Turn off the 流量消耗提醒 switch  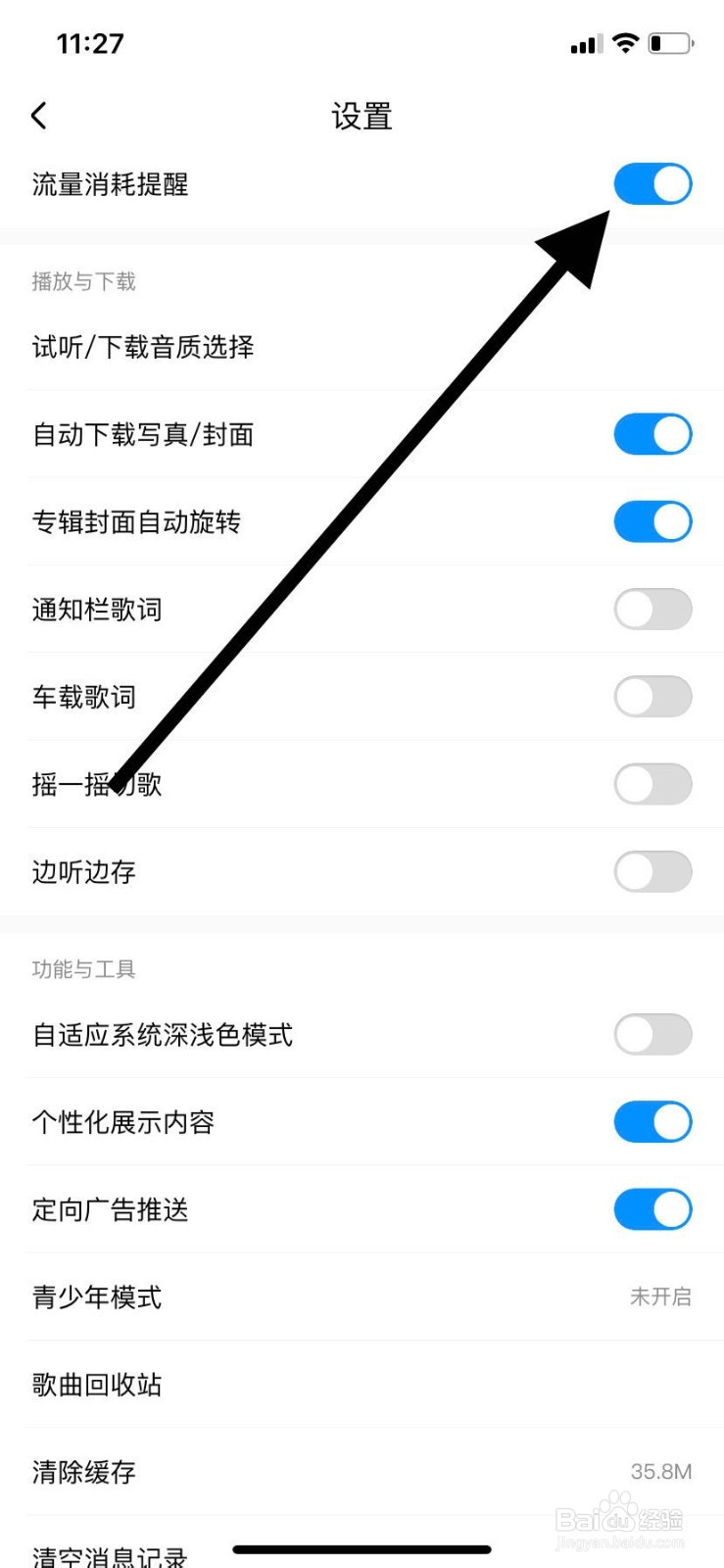pyautogui.click(x=652, y=183)
